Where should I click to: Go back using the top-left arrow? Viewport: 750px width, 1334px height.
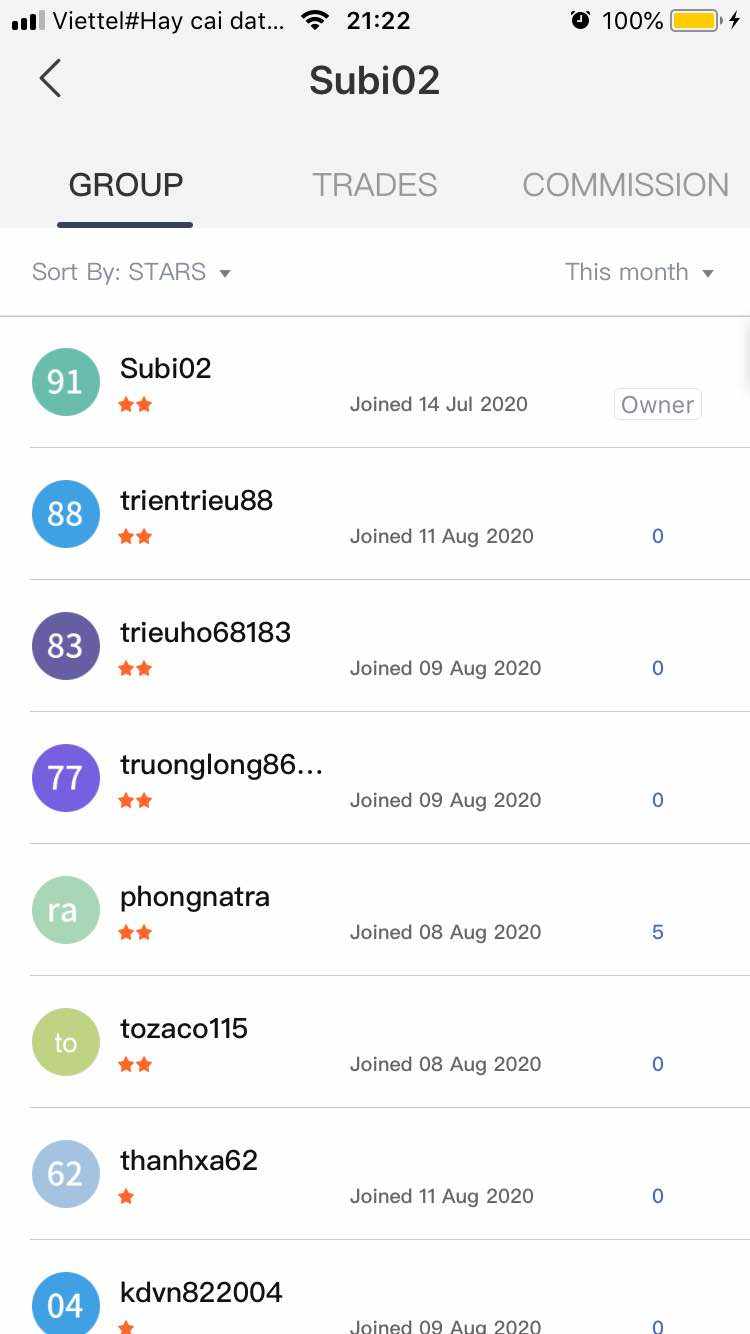pos(50,78)
